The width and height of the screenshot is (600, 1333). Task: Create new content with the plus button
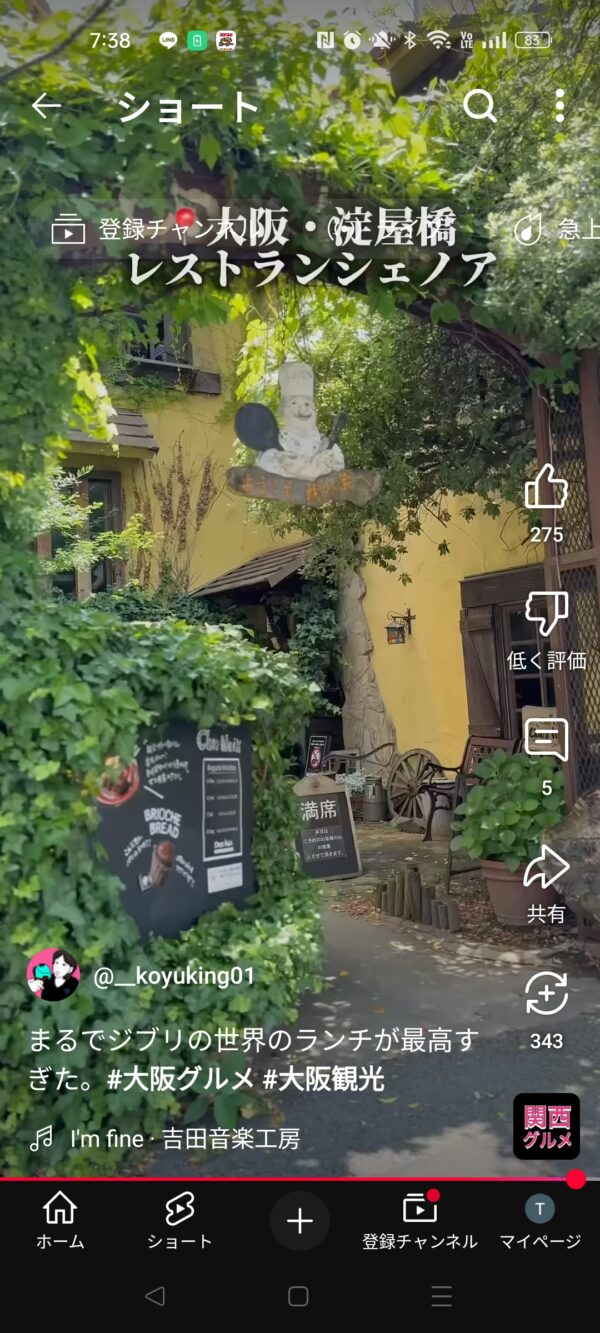coord(300,1220)
